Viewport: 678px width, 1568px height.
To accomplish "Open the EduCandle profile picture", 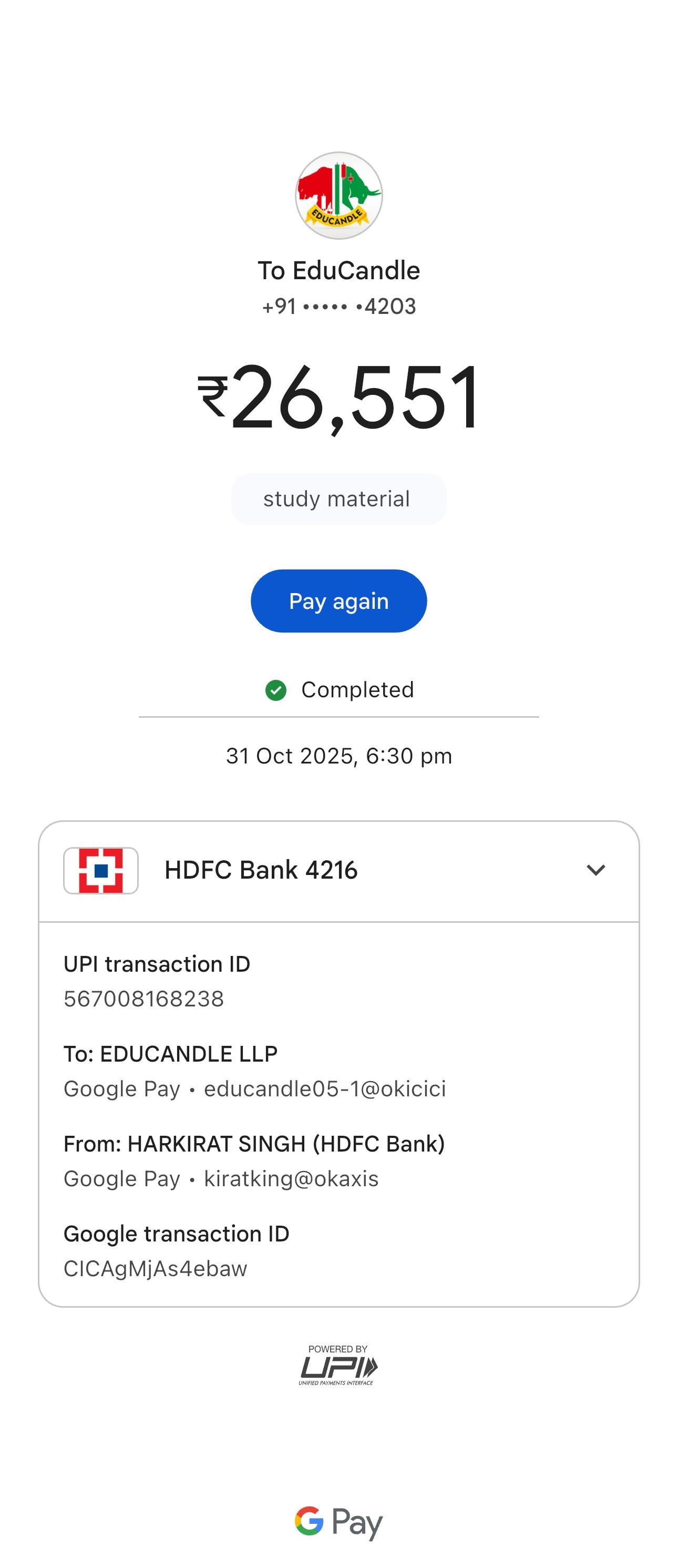I will 338,196.
